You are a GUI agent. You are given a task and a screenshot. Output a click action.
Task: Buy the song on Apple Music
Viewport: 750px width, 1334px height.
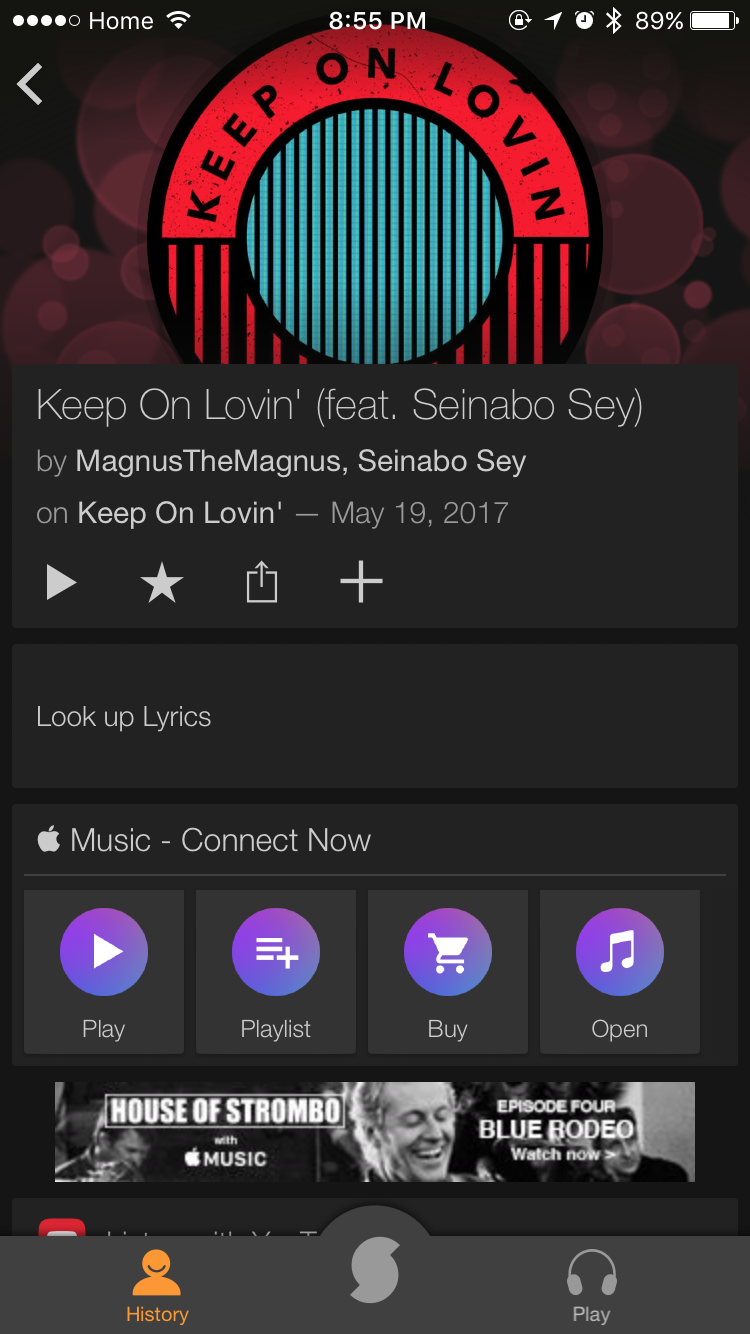[x=448, y=972]
